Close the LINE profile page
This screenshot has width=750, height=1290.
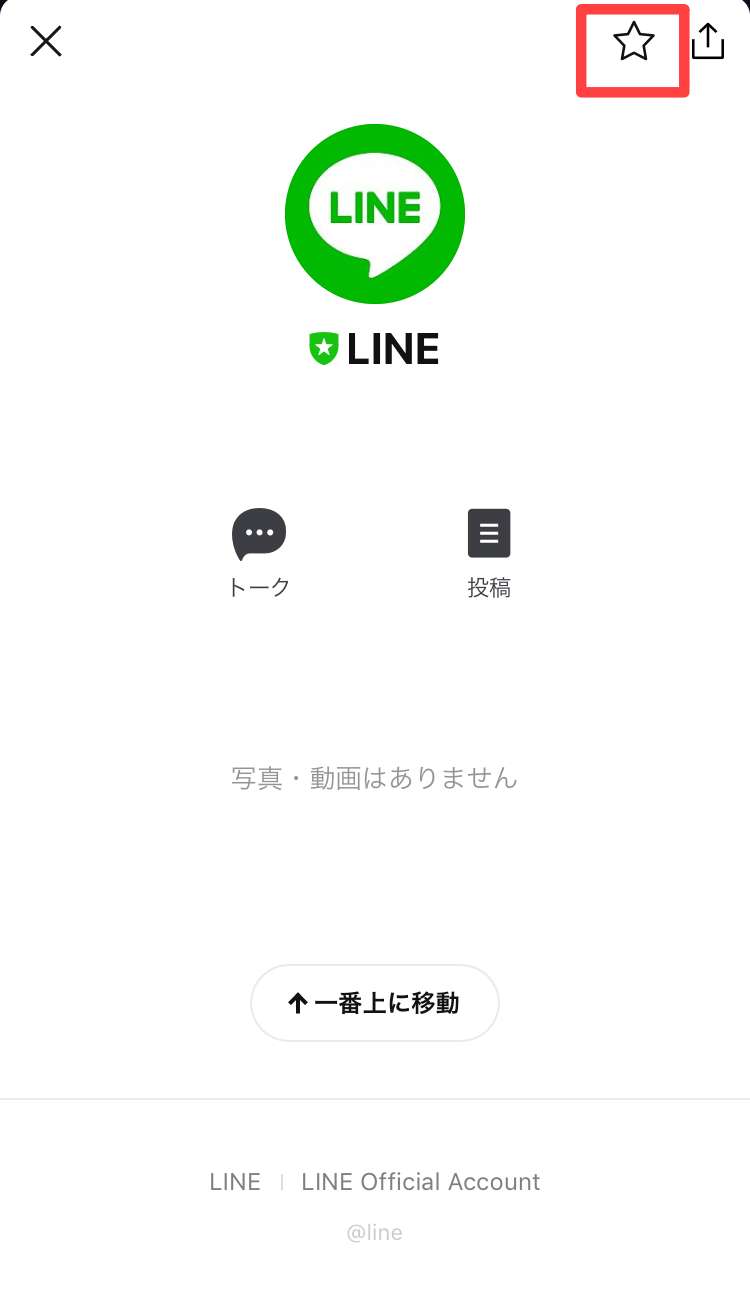point(46,42)
